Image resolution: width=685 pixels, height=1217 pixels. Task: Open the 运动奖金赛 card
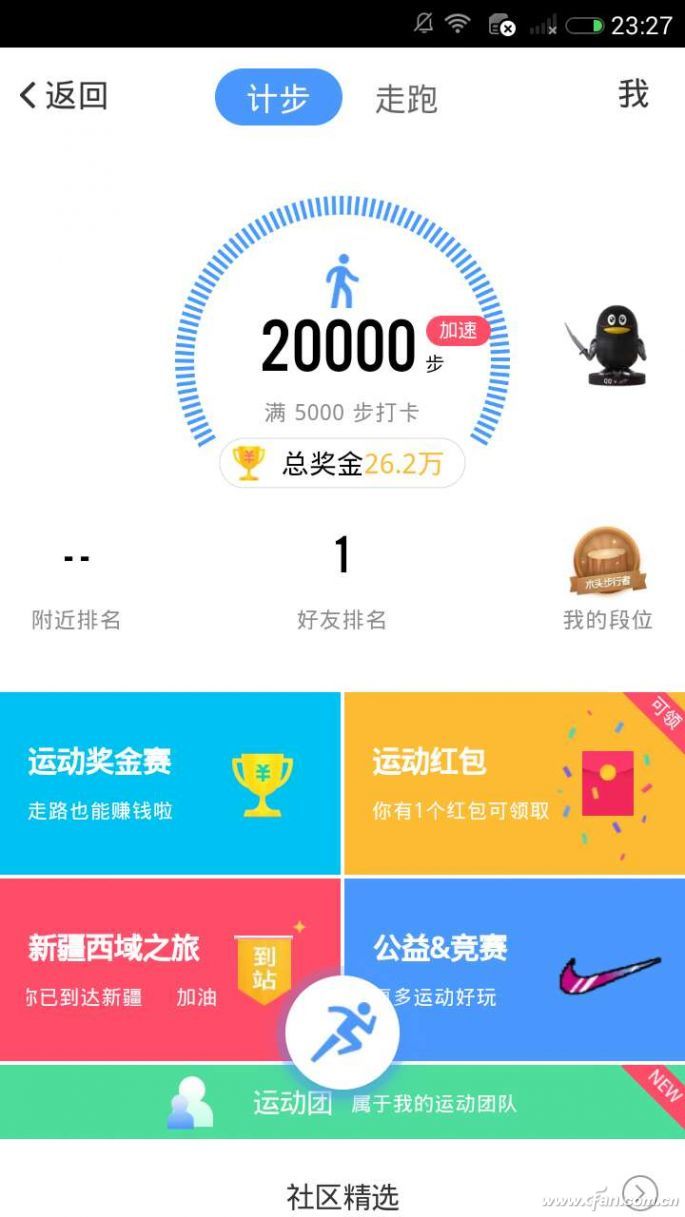coord(170,783)
